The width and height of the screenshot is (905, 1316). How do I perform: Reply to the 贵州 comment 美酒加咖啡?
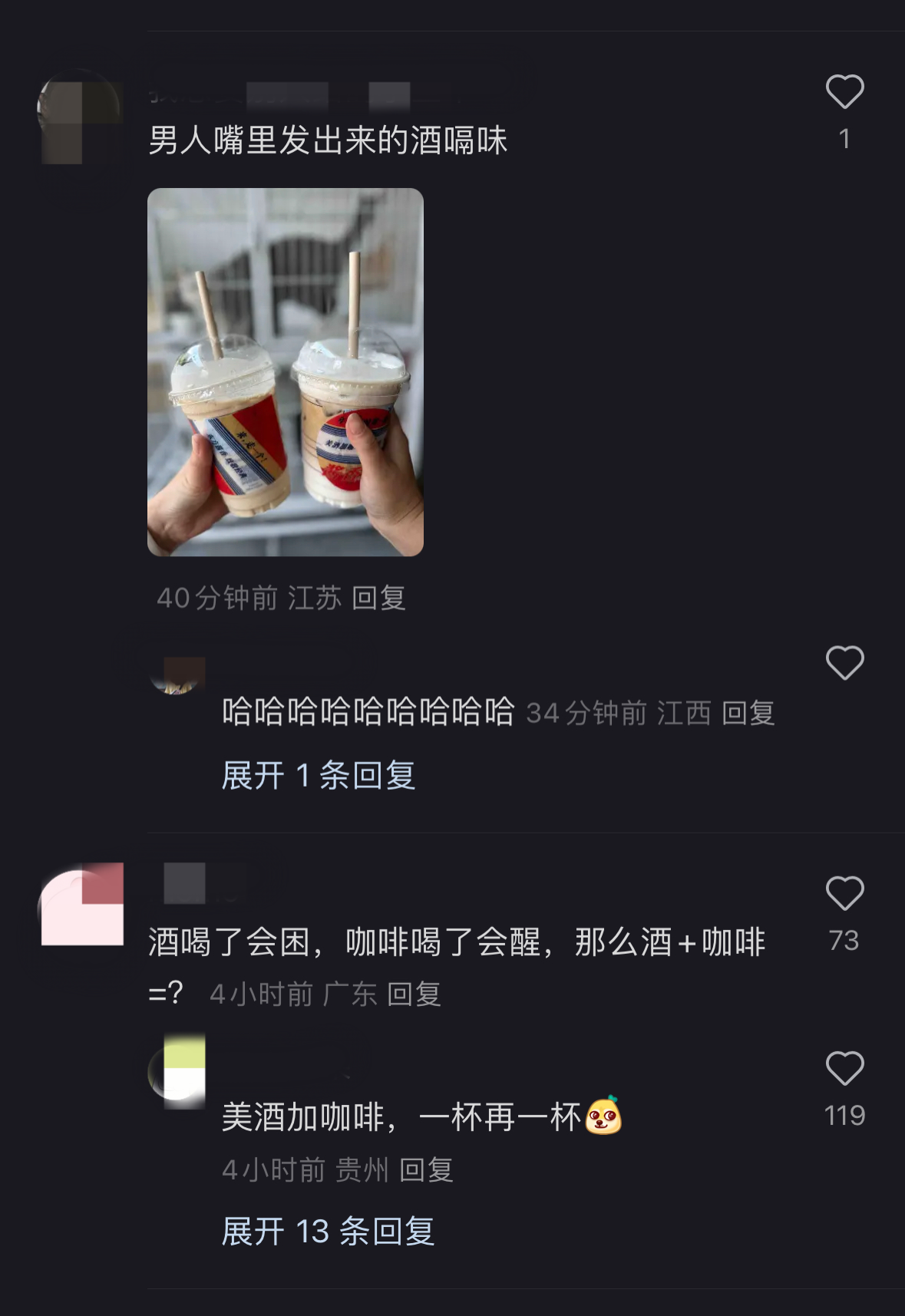427,1170
